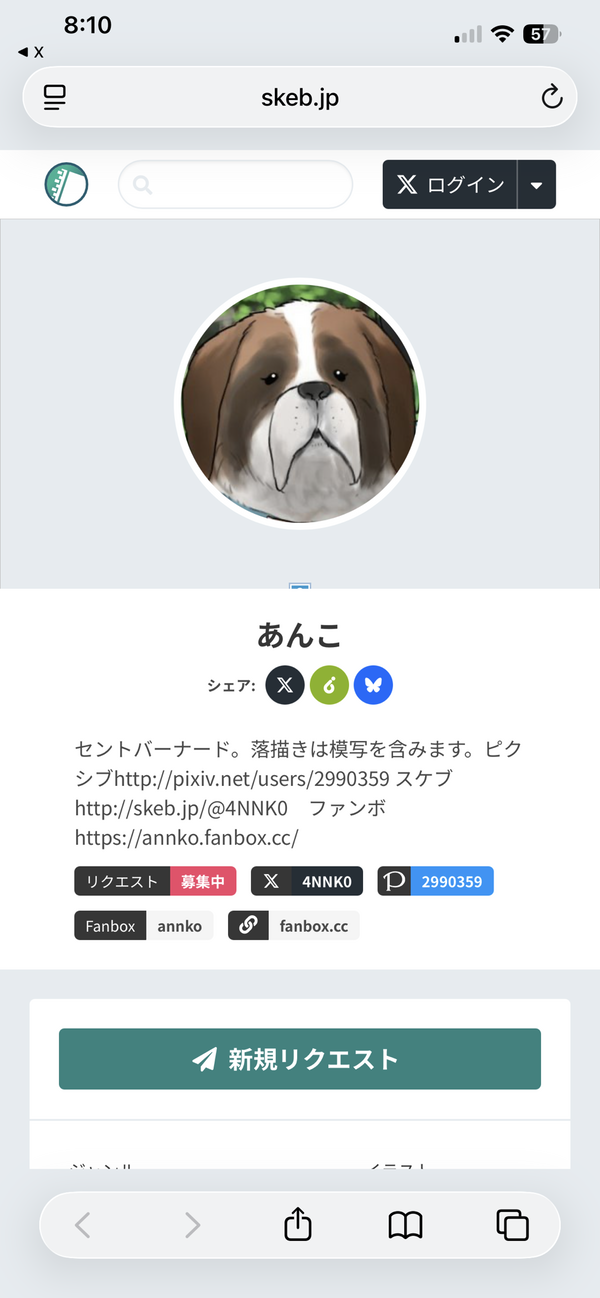Viewport: 600px width, 1298px height.
Task: Open the pixiv badge 2990359
Action: [436, 881]
